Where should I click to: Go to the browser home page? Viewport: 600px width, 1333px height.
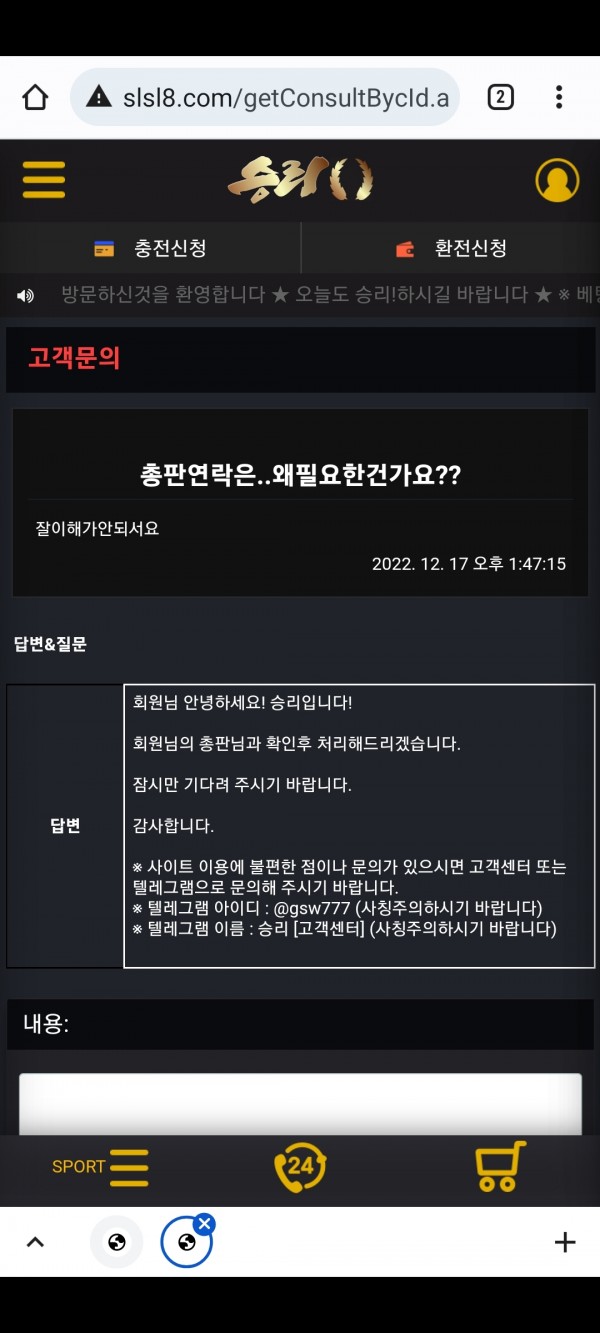pyautogui.click(x=35, y=97)
